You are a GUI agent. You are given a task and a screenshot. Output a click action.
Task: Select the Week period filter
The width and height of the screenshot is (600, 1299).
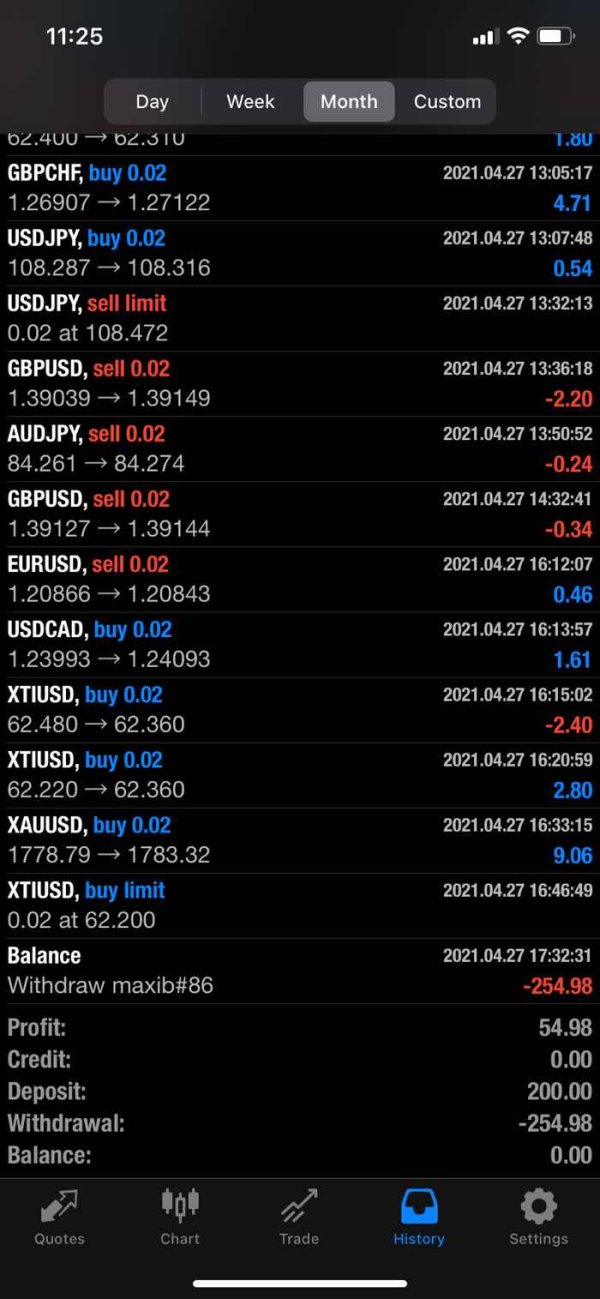250,101
